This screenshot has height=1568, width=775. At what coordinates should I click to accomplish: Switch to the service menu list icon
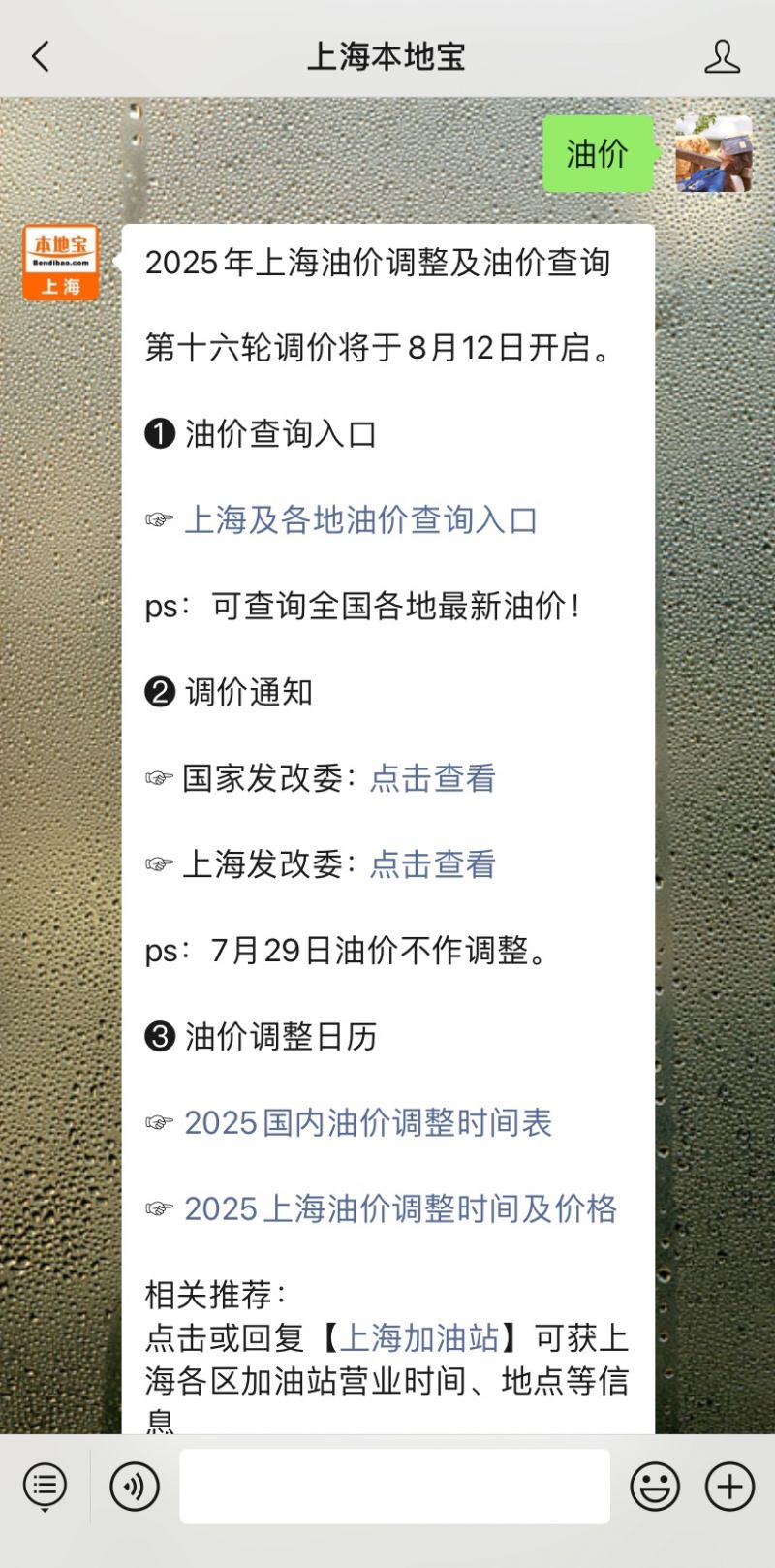tap(45, 1486)
